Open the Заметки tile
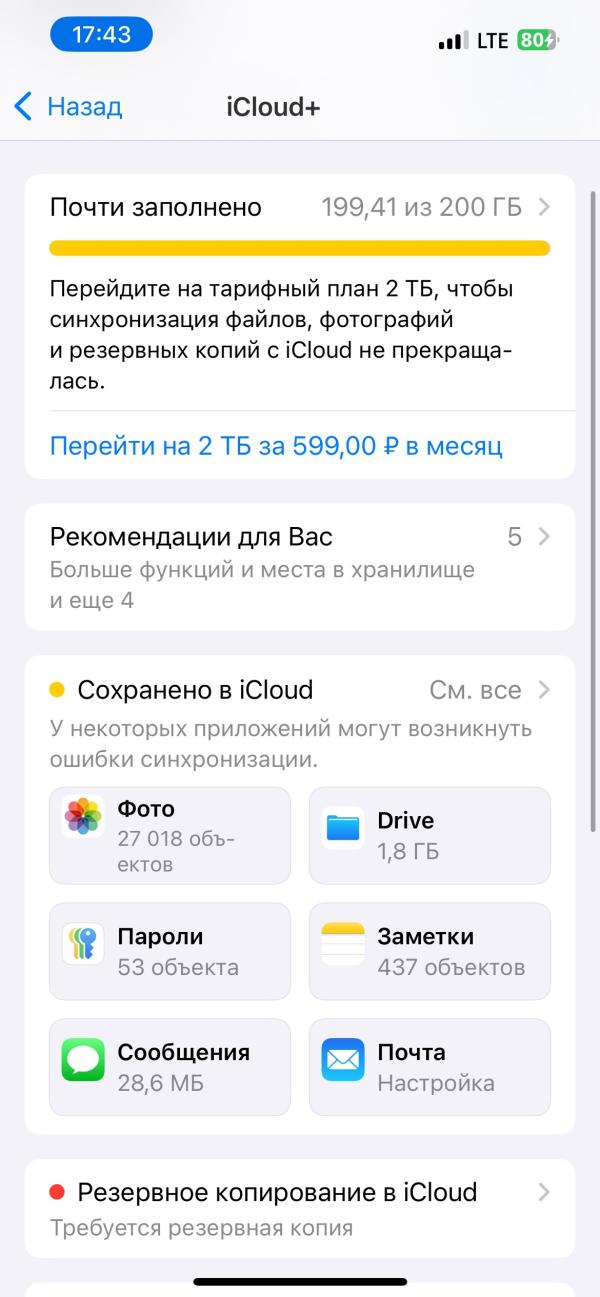 tap(430, 952)
